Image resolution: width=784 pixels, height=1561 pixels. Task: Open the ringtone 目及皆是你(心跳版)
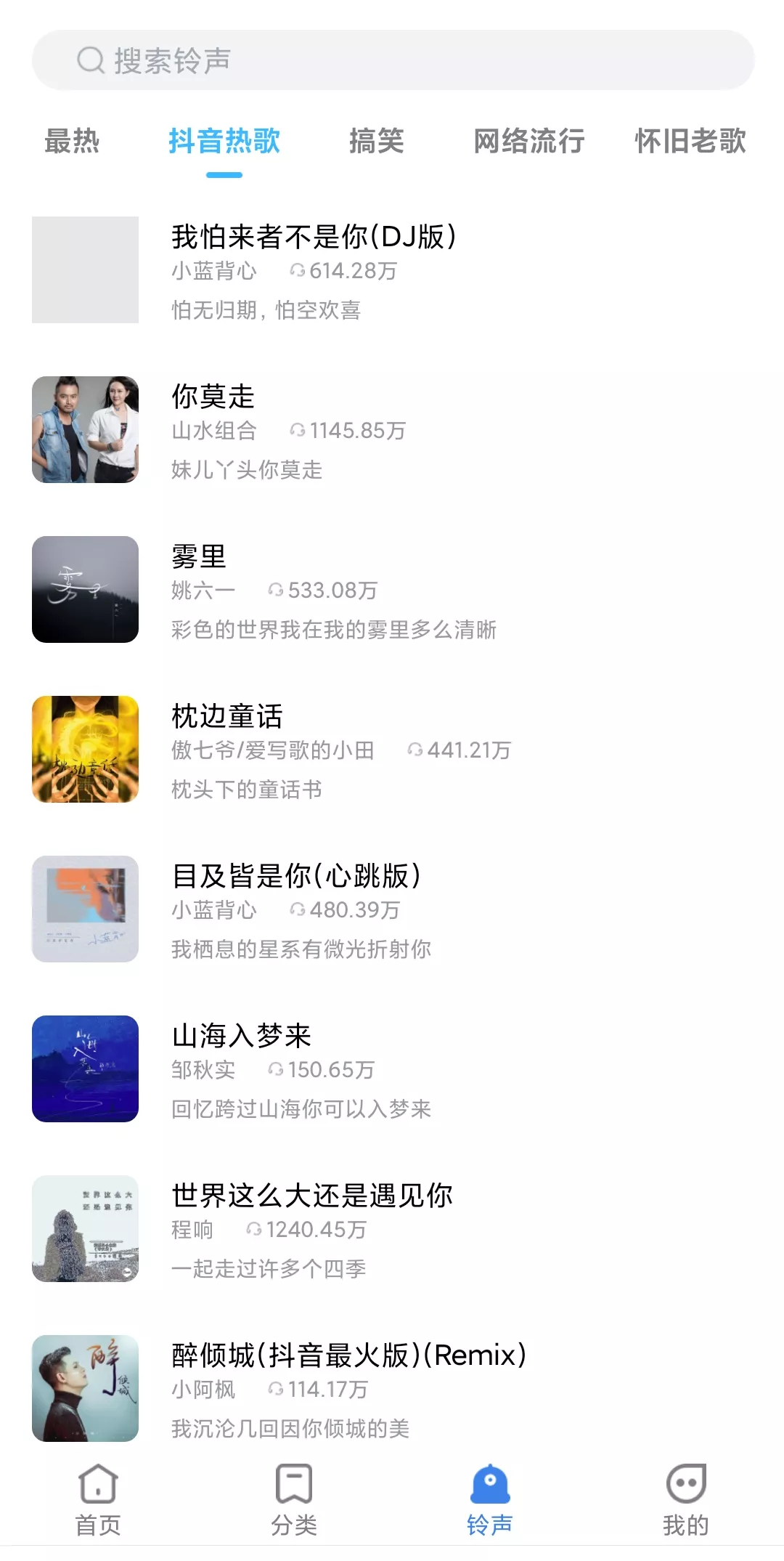click(x=295, y=876)
